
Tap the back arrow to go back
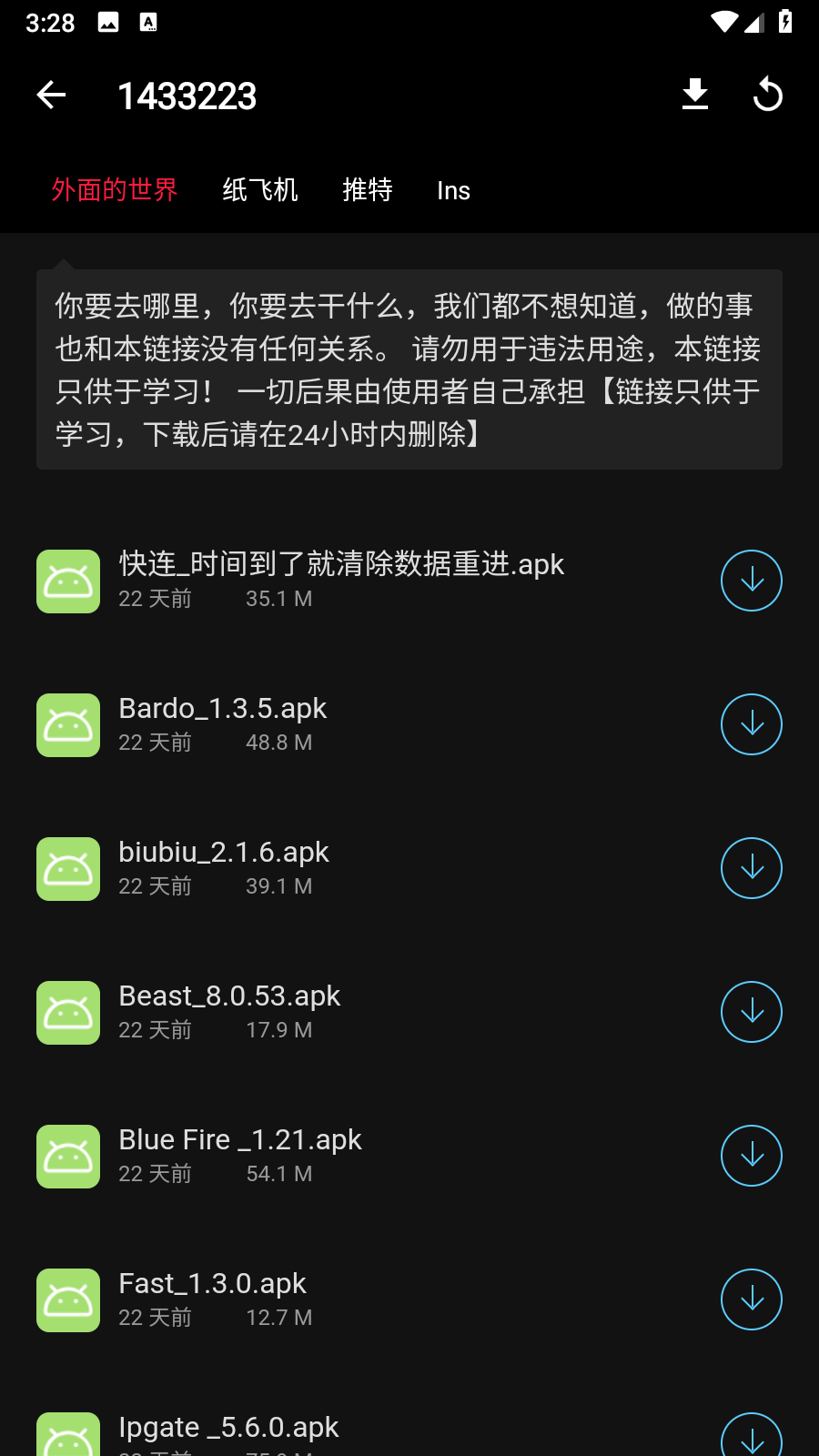pyautogui.click(x=51, y=95)
